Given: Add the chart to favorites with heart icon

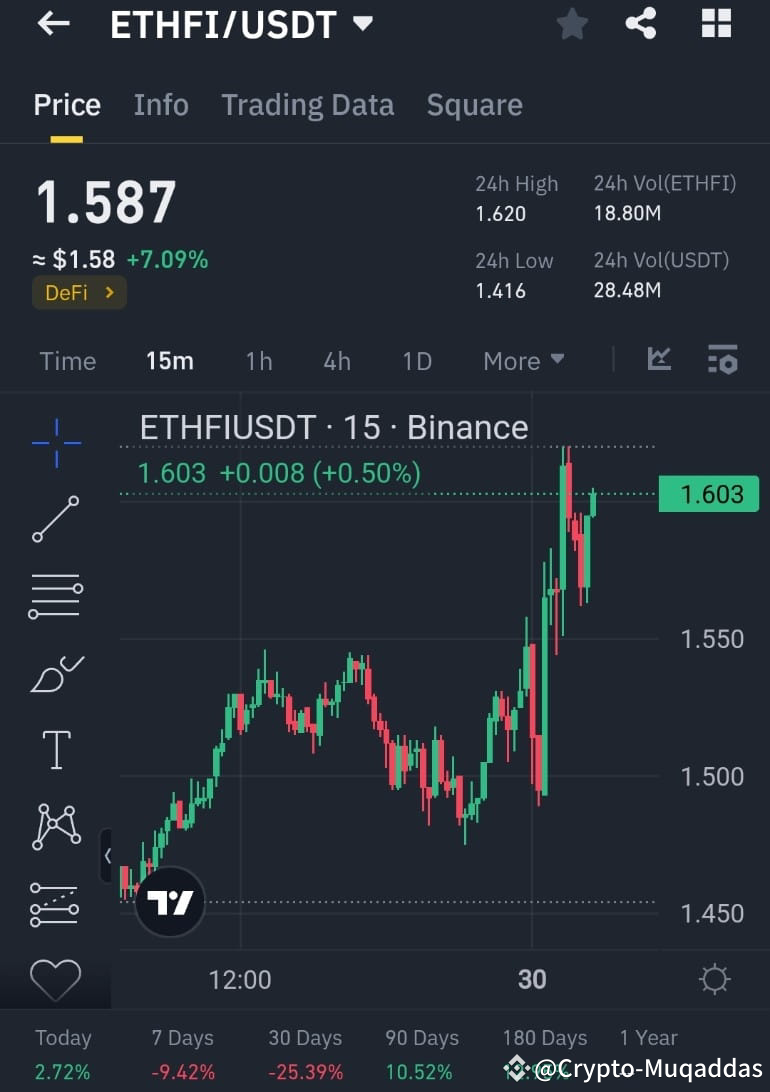Looking at the screenshot, I should [55, 981].
